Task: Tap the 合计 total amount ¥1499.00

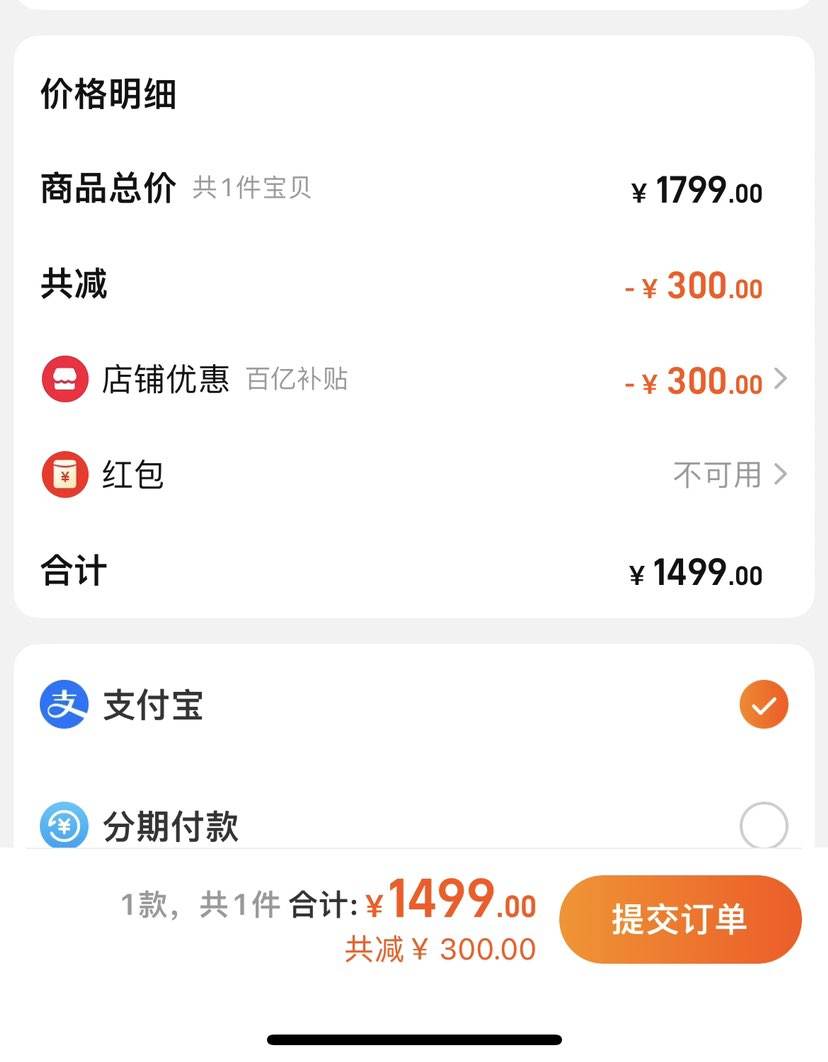Action: coord(700,571)
